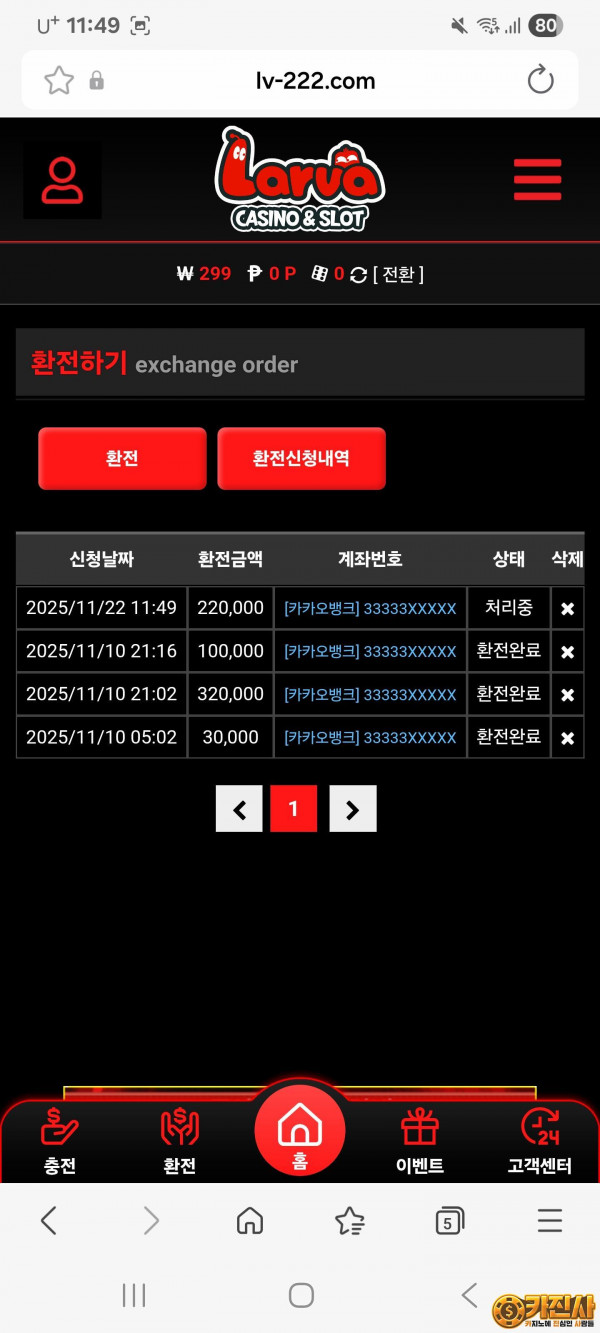Open the user profile icon
600x1333 pixels.
(x=62, y=180)
